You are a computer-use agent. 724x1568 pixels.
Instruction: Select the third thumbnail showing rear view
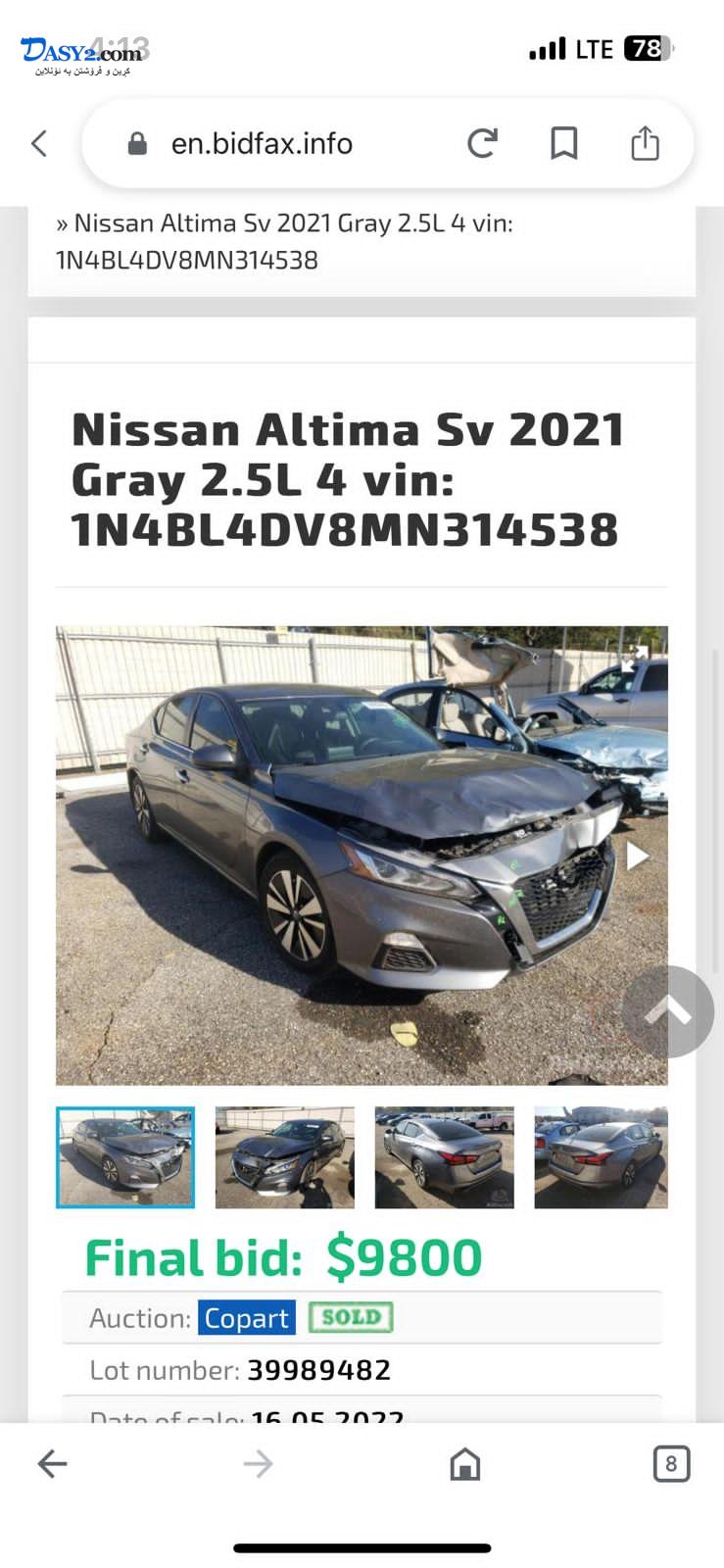coord(445,1157)
